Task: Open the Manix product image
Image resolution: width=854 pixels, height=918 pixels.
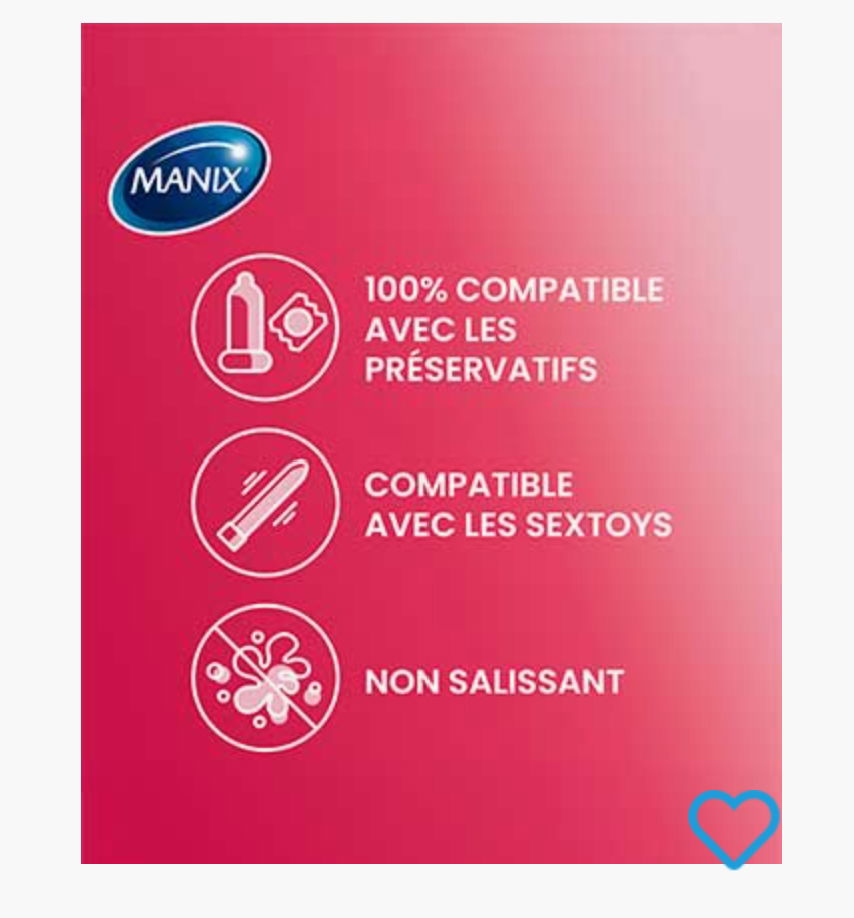Action: 430,443
